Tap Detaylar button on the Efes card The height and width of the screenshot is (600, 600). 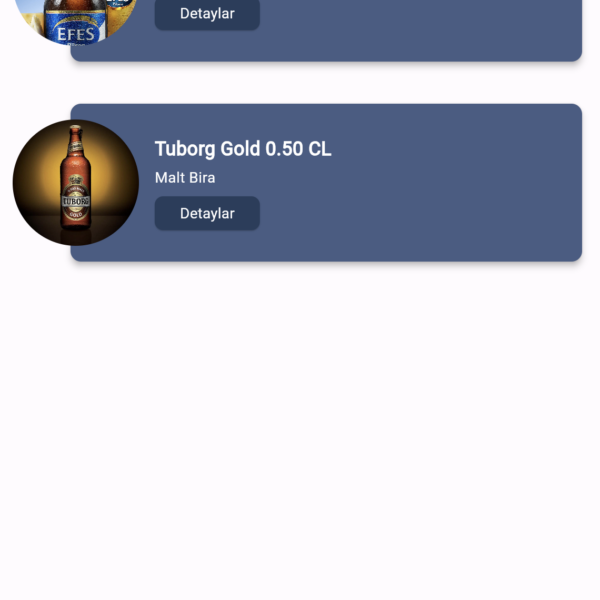coord(207,14)
